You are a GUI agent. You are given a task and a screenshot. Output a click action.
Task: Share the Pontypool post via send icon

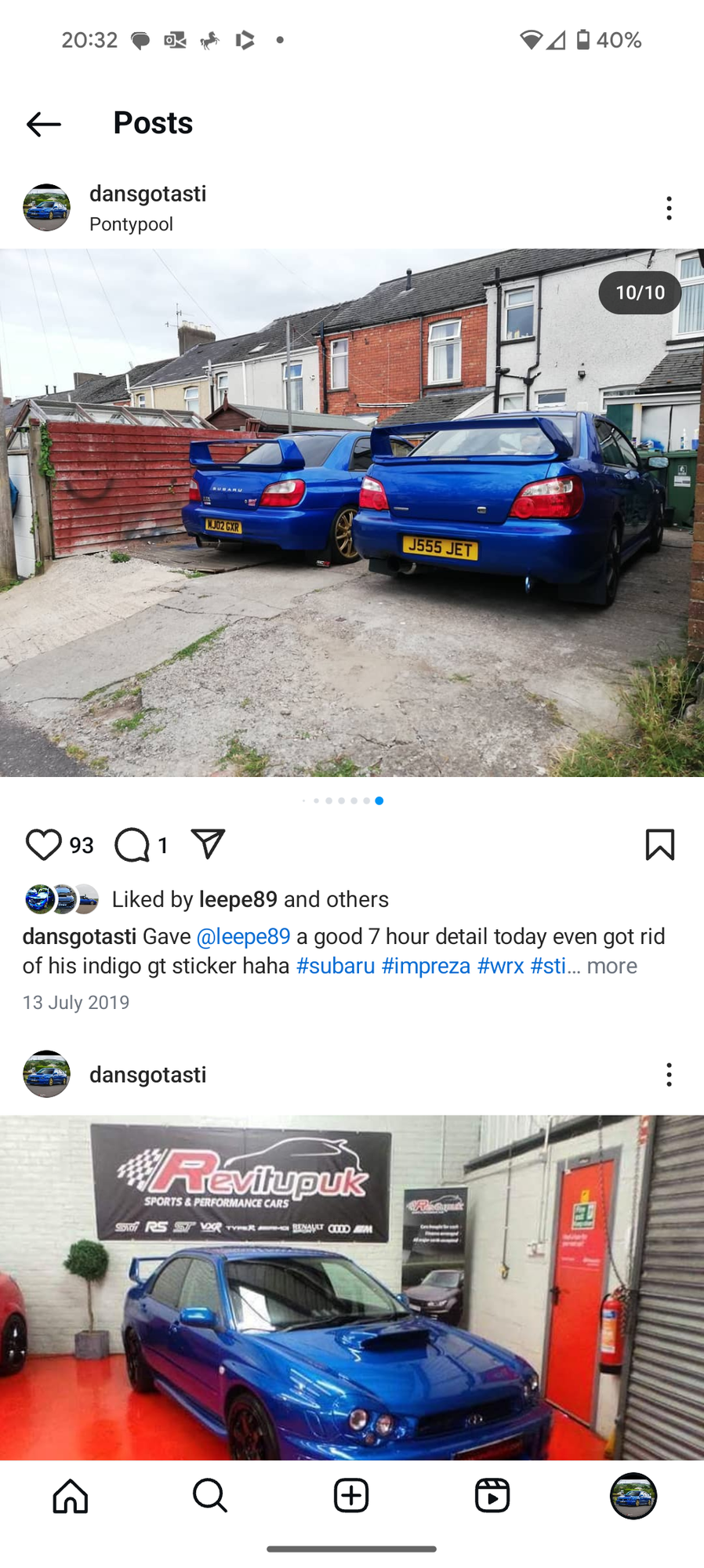208,844
